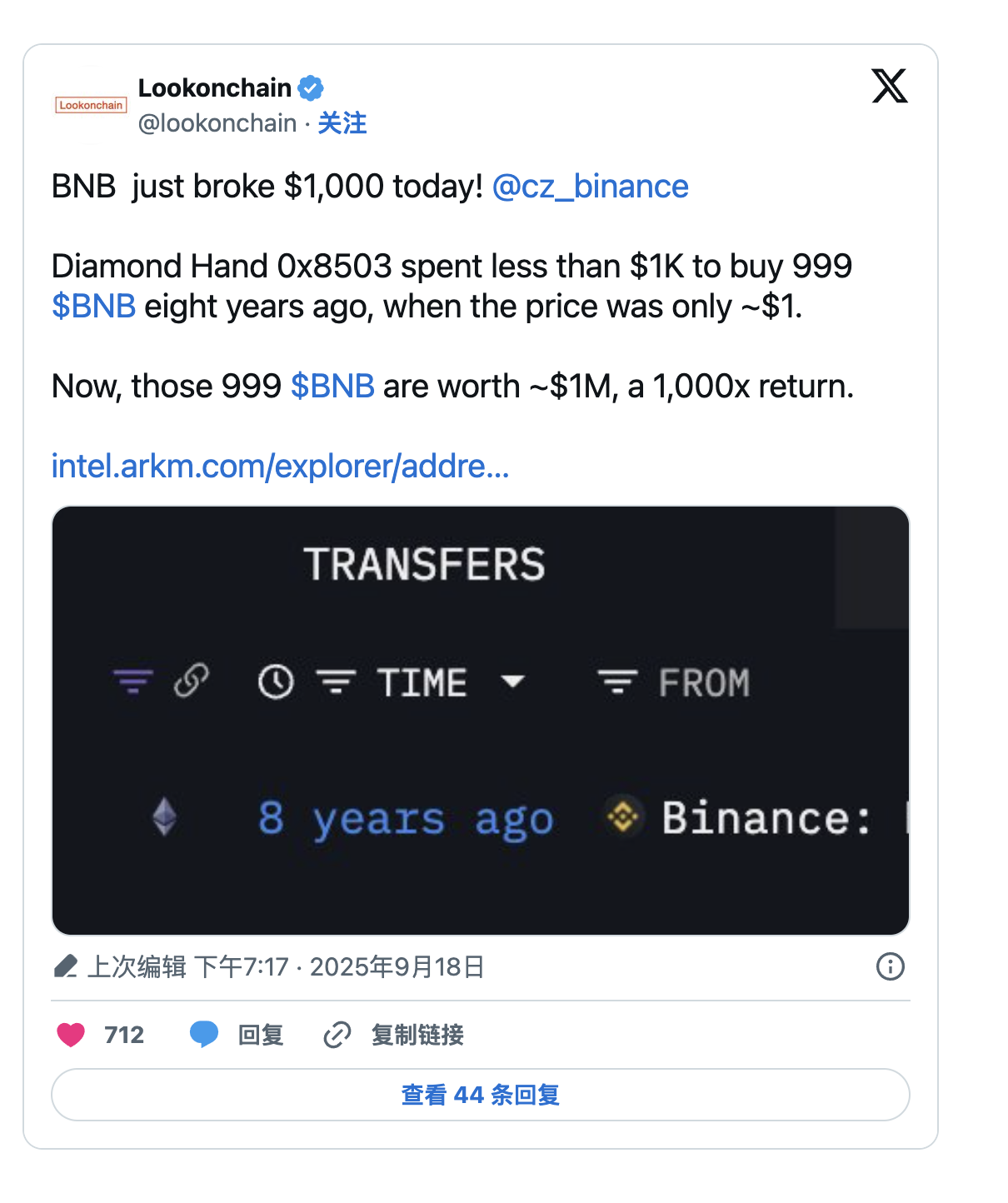Image resolution: width=1008 pixels, height=1203 pixels.
Task: Follow Lookonchain via 关注 link
Action: point(342,123)
